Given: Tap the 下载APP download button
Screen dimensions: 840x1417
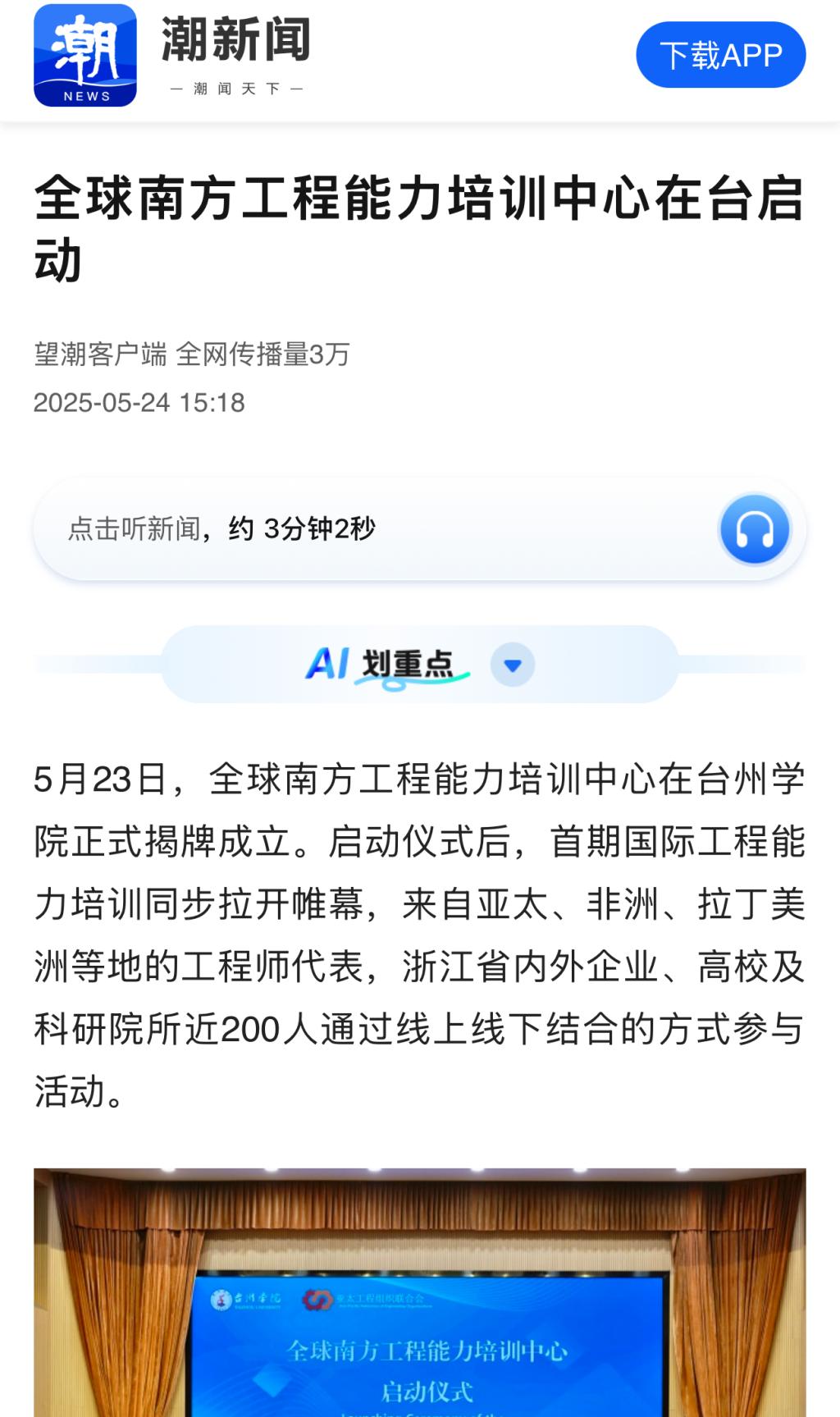Looking at the screenshot, I should [x=720, y=55].
